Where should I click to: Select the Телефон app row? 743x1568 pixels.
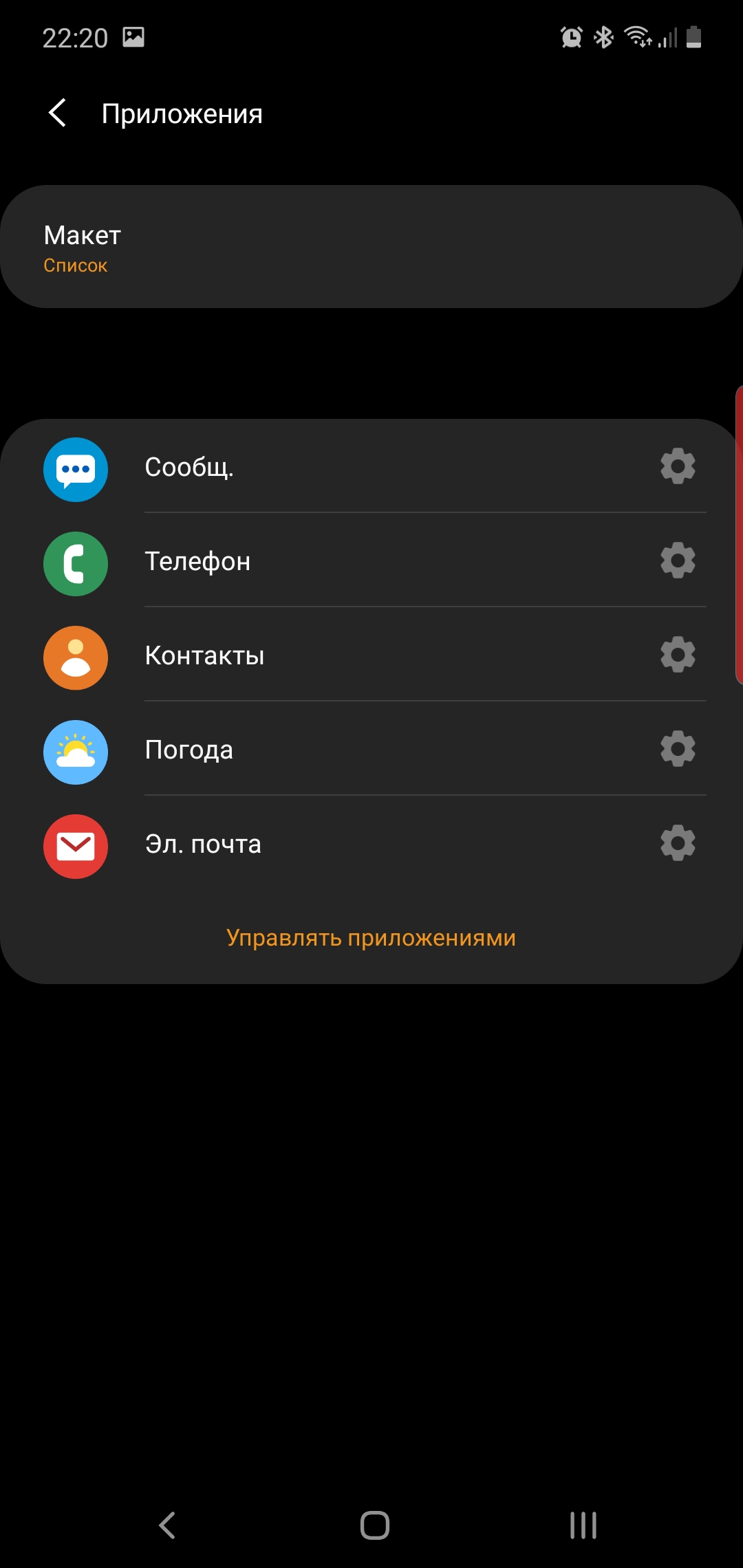point(344,562)
